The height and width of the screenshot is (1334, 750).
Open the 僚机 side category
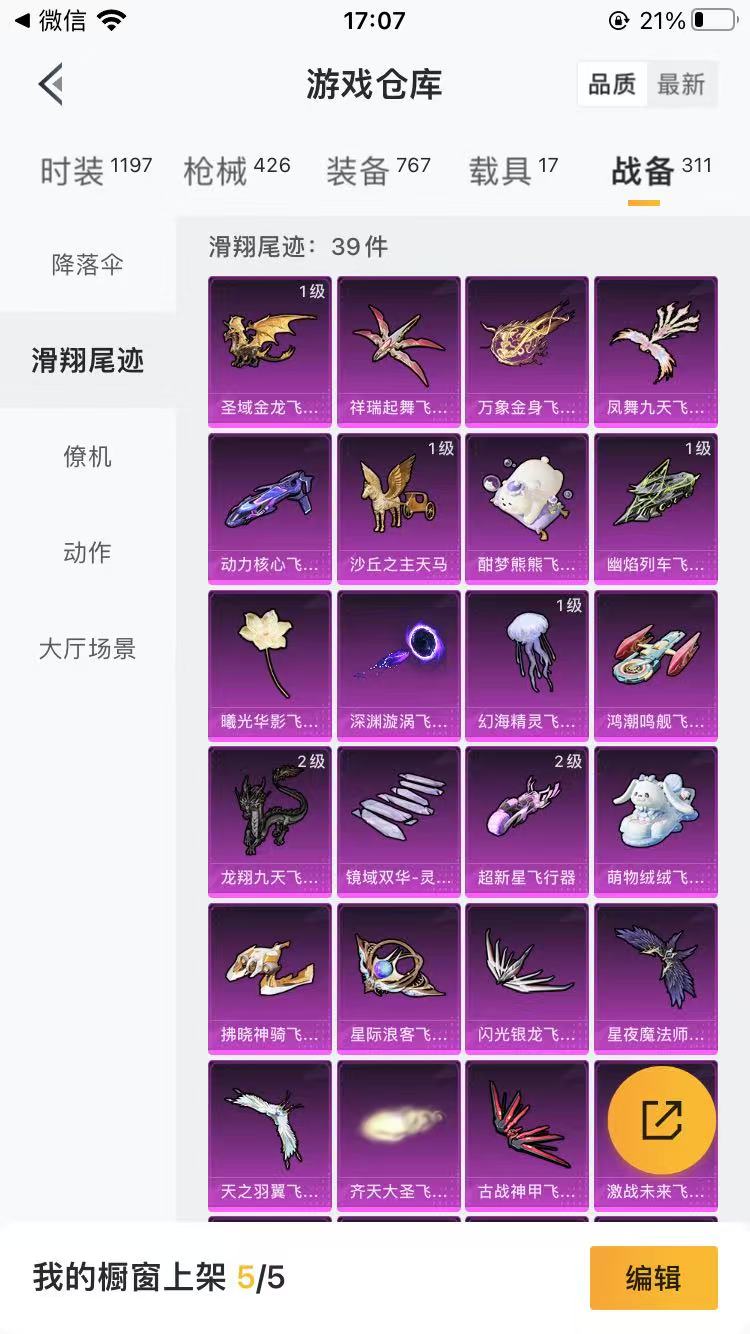88,457
